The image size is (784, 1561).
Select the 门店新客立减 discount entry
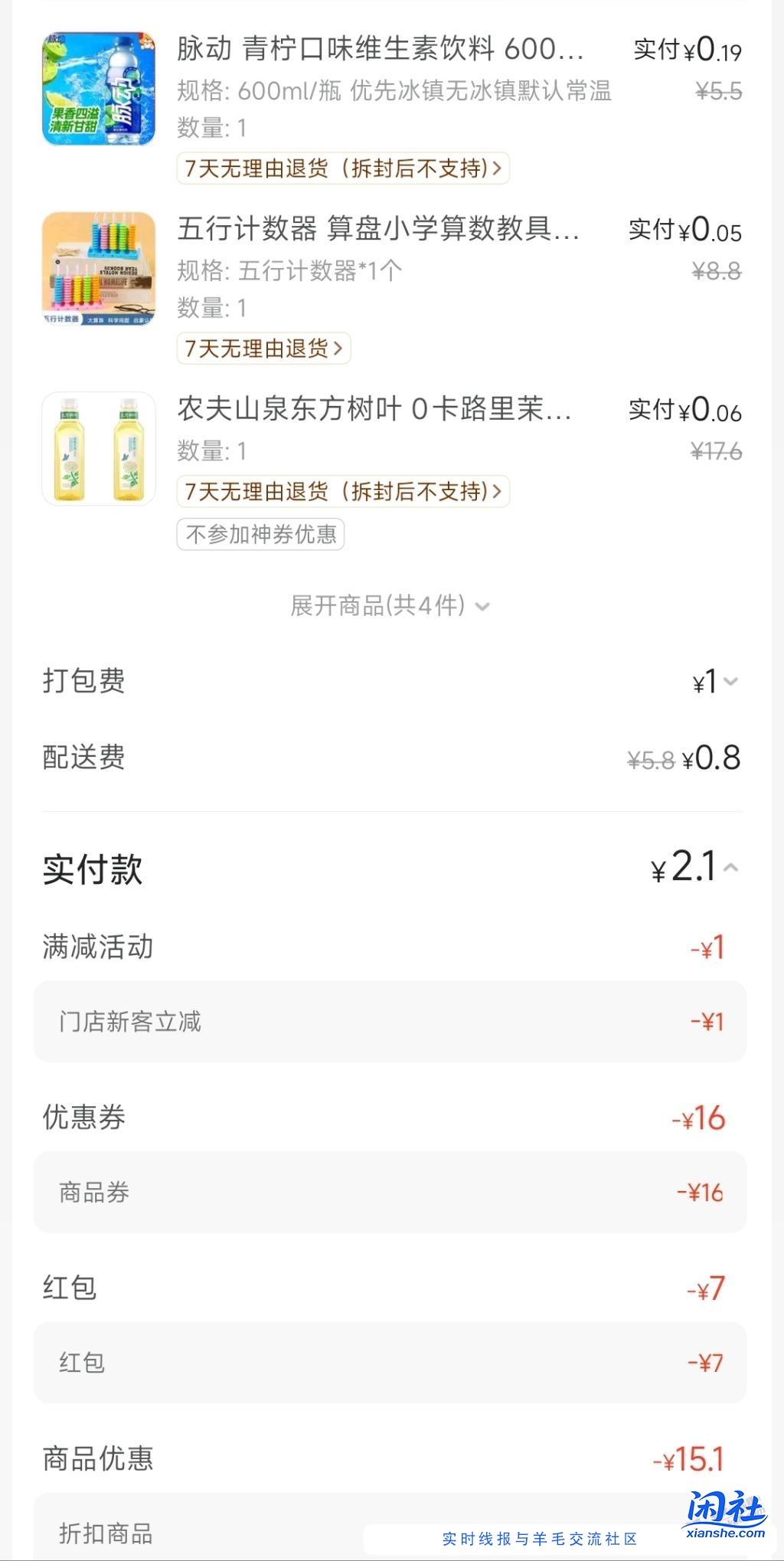(x=390, y=1021)
